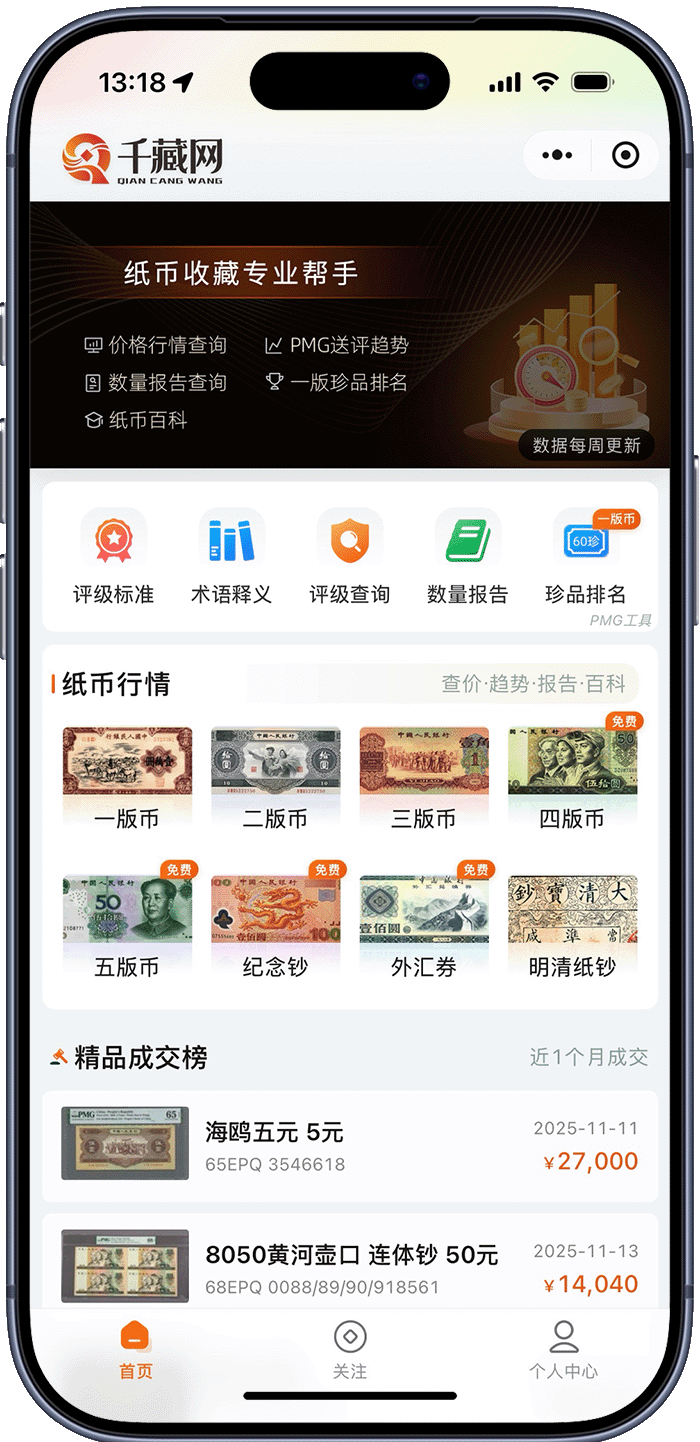700x1442 pixels.
Task: Switch to the 个人中心 tab
Action: (564, 1350)
